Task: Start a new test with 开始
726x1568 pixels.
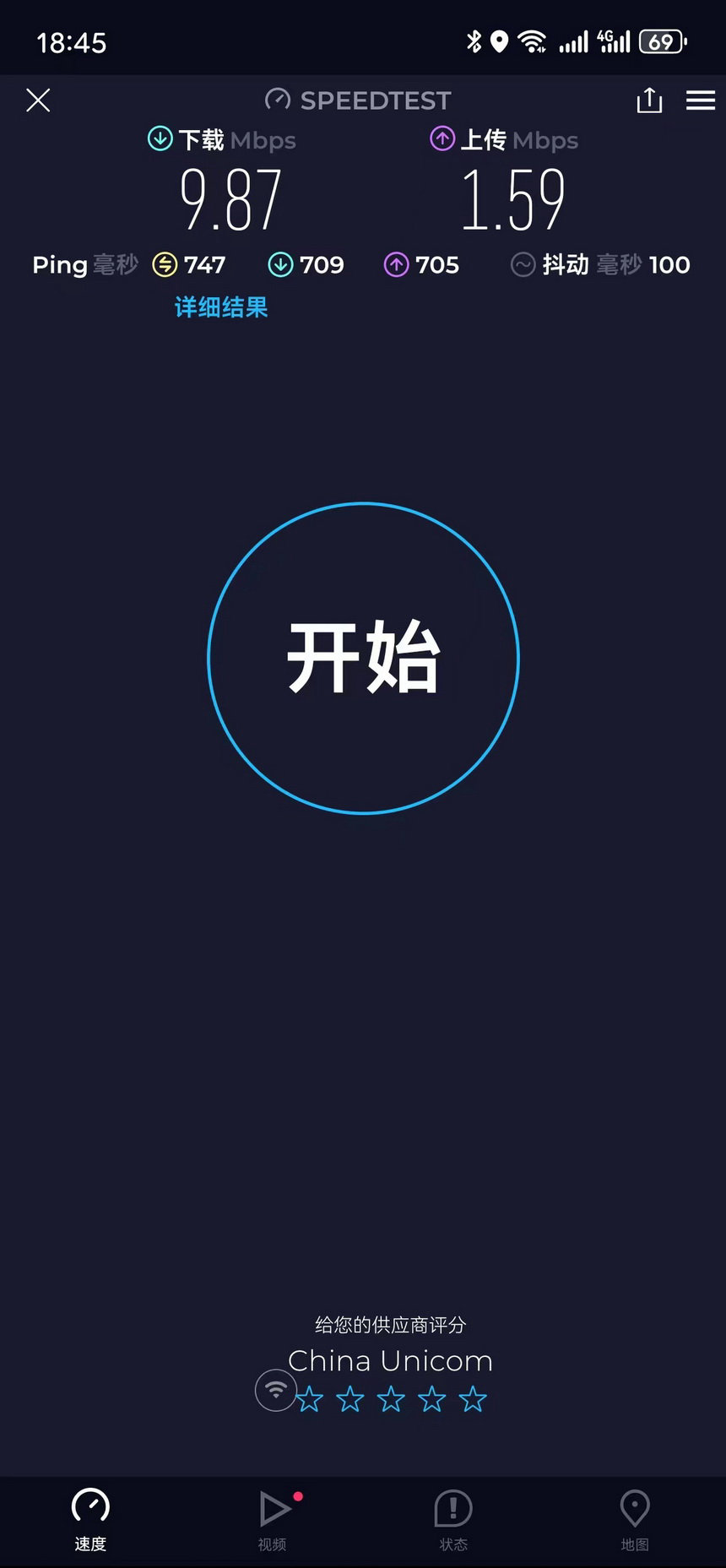Action: [x=363, y=658]
